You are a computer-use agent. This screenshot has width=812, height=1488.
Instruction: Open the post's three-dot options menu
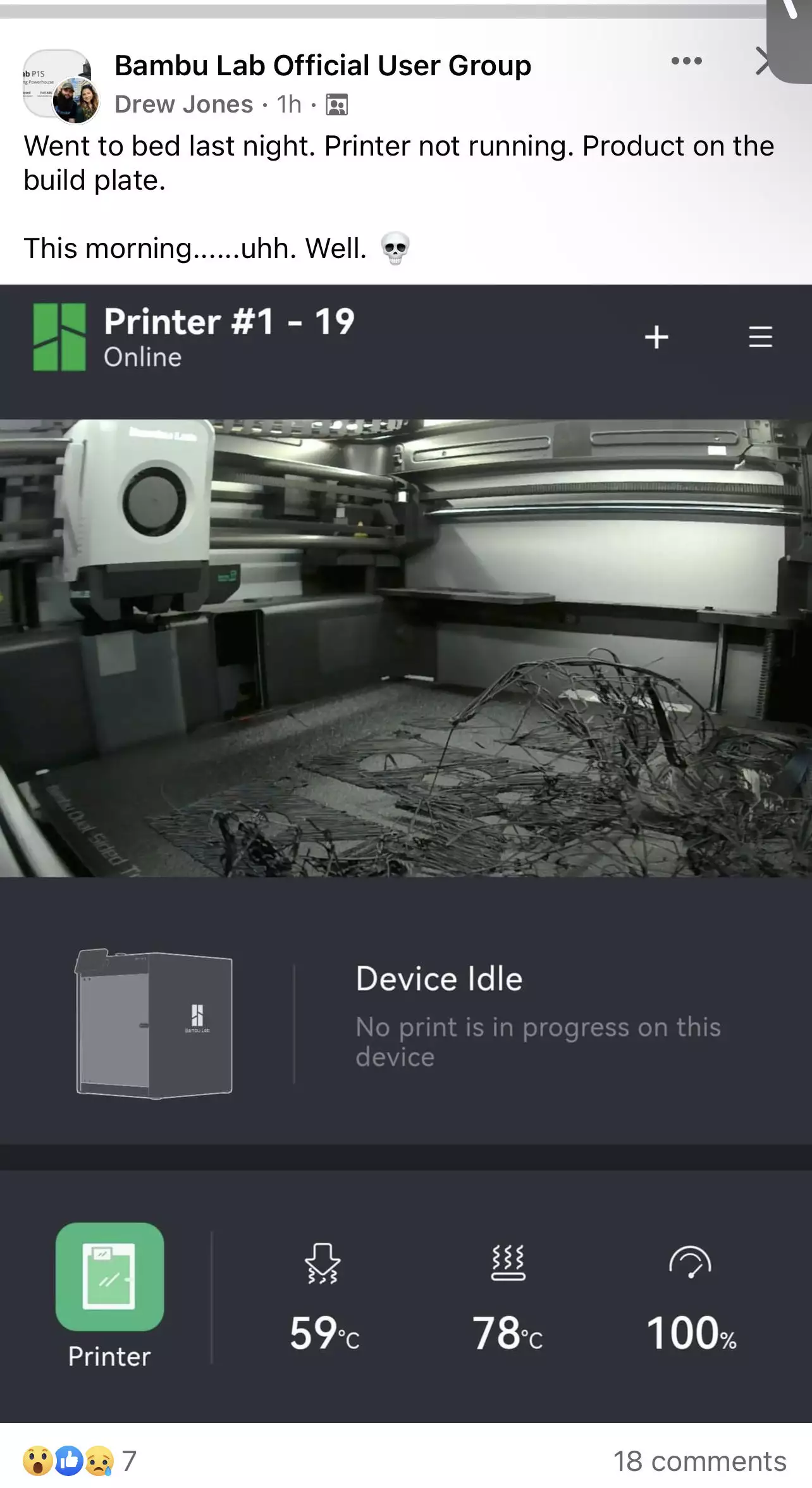point(686,61)
